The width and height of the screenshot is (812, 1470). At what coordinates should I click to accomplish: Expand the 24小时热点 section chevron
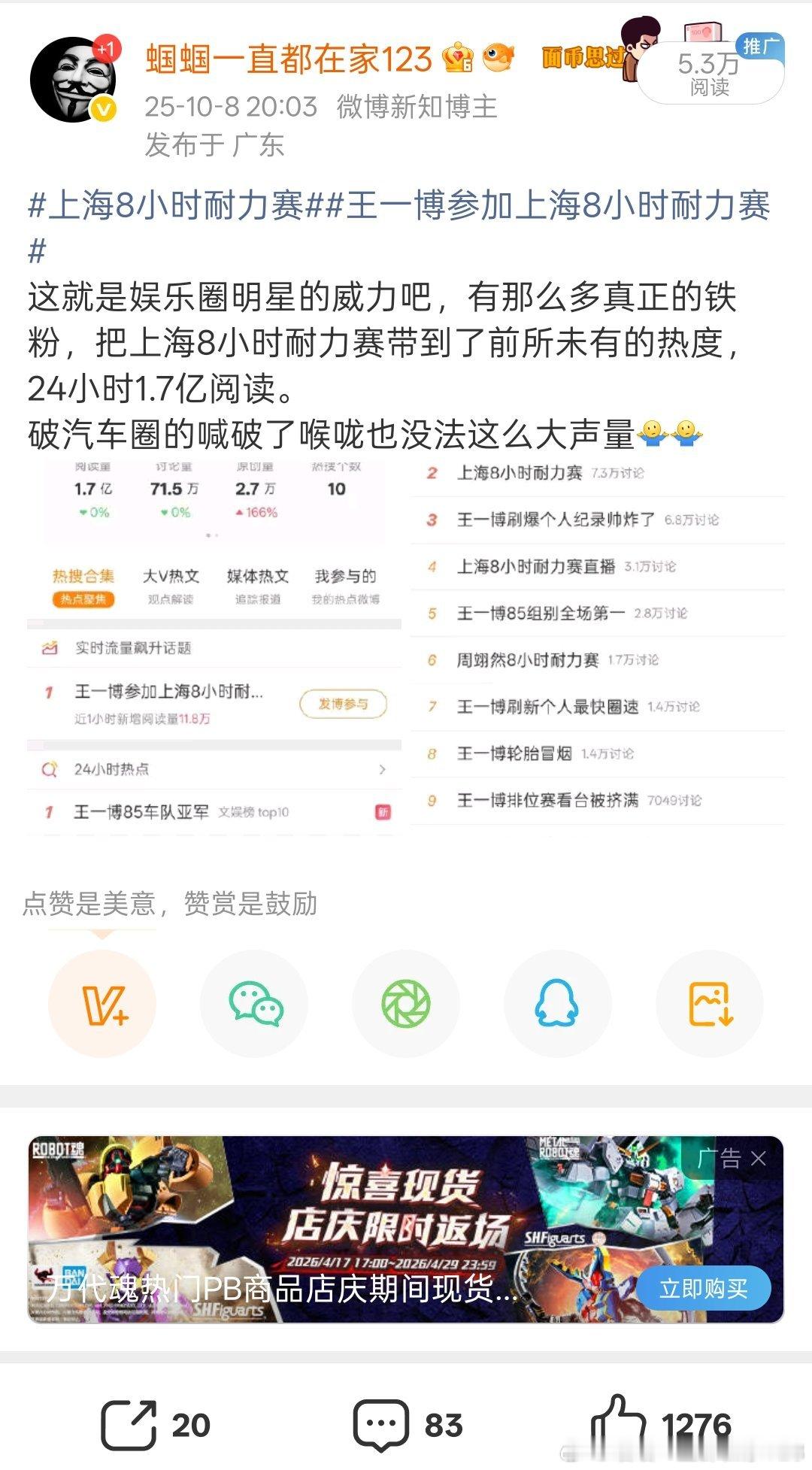(385, 768)
